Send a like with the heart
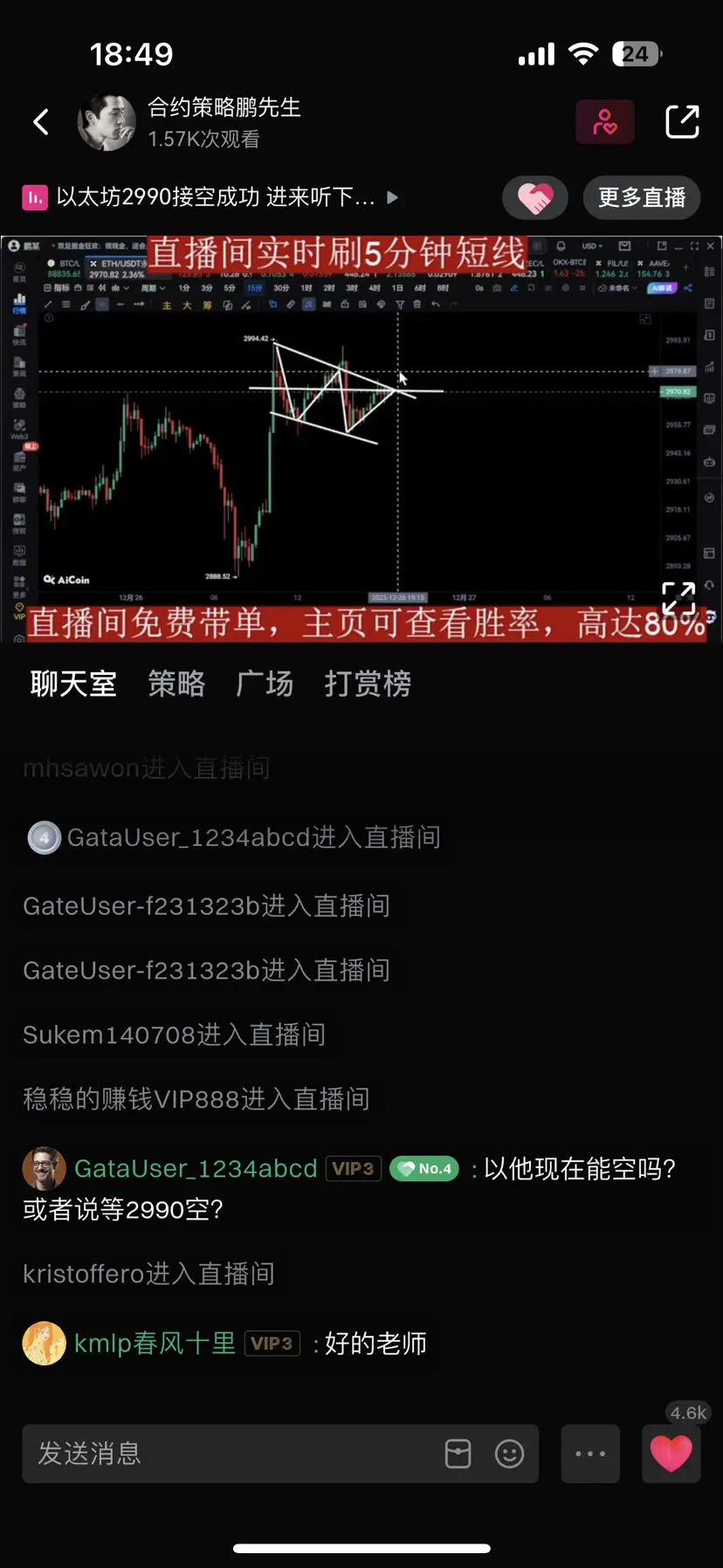Image resolution: width=723 pixels, height=1568 pixels. tap(671, 1454)
